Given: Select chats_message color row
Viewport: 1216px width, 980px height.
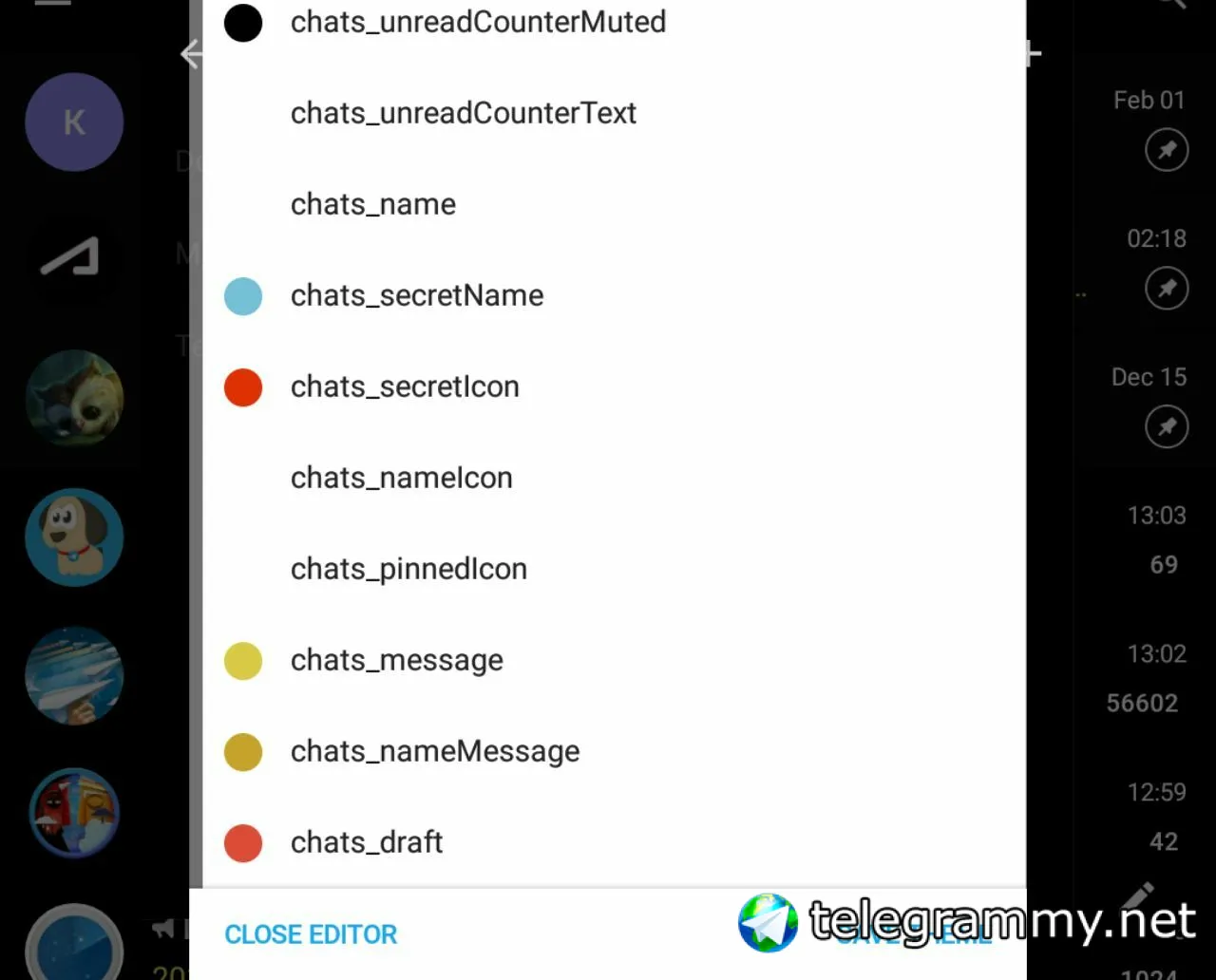Looking at the screenshot, I should [396, 660].
